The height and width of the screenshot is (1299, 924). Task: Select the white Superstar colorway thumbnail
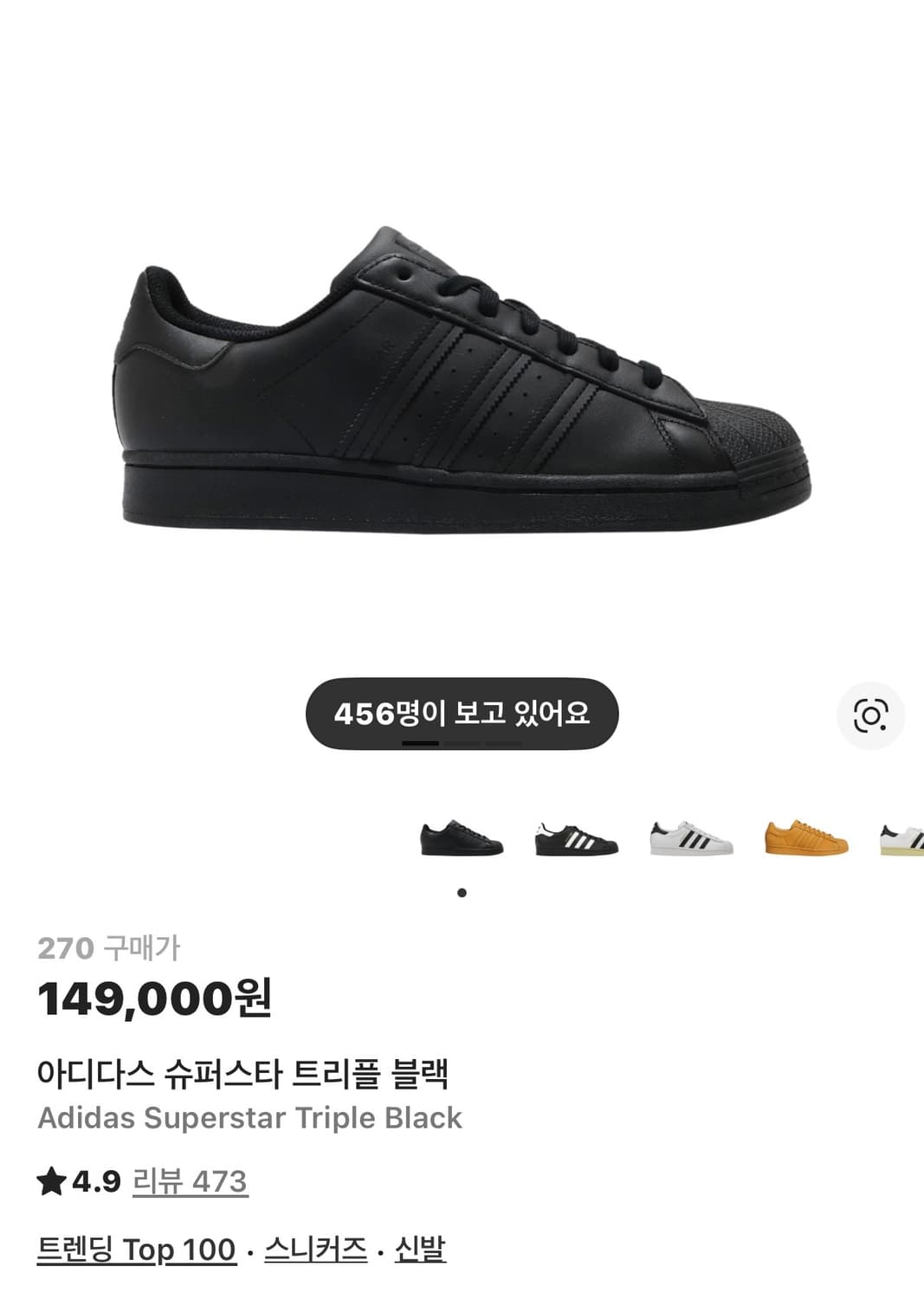[689, 837]
